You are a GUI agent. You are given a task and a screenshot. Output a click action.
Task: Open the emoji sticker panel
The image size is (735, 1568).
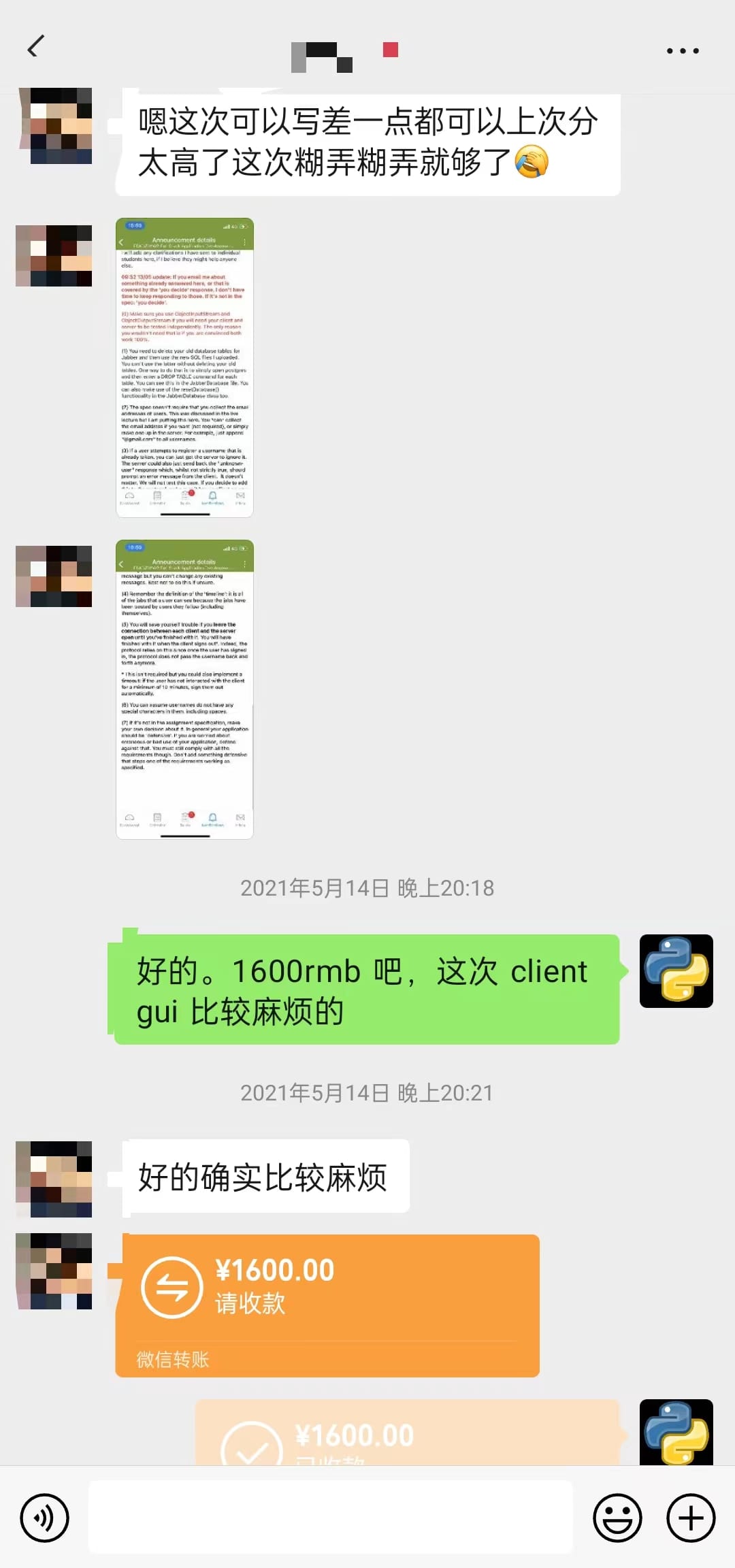tap(617, 1518)
